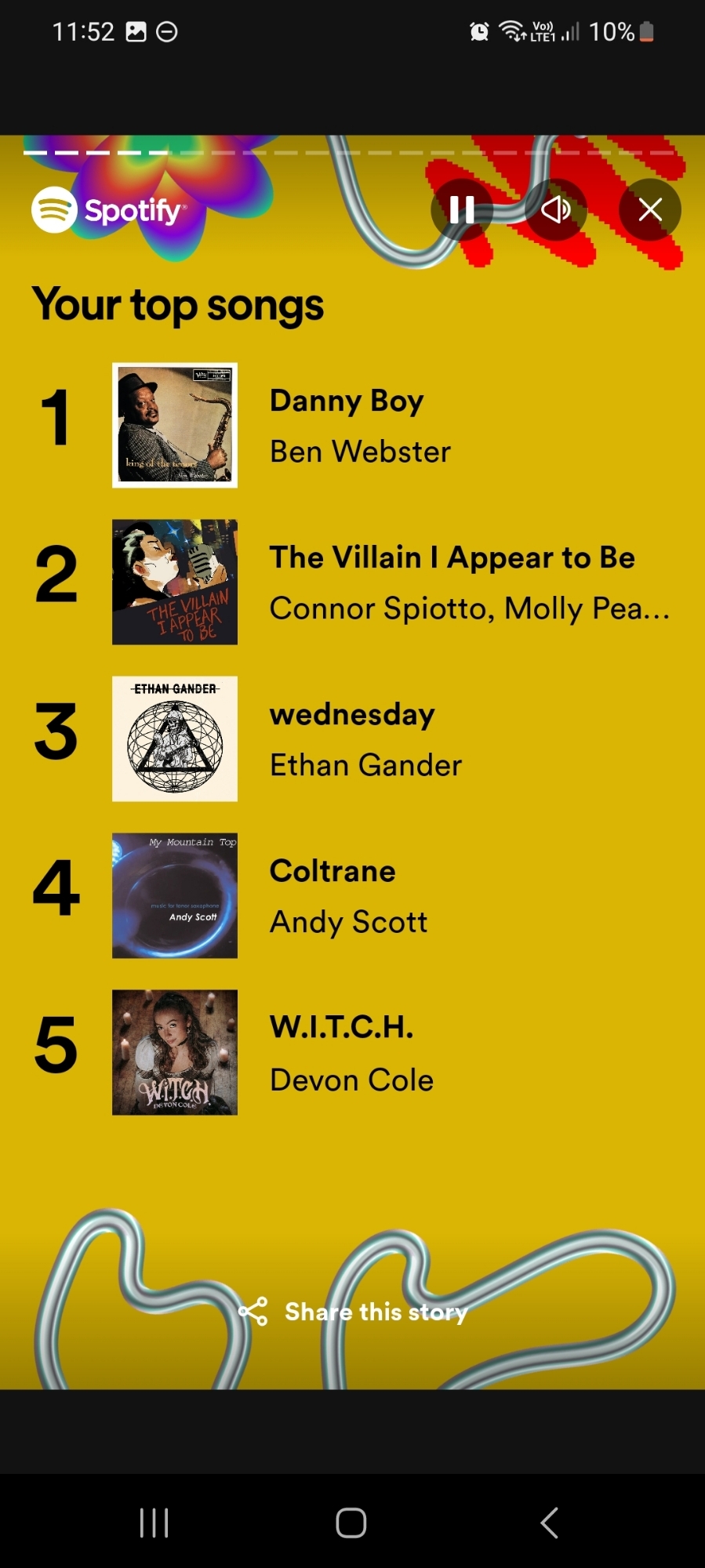
Task: Pause the Wrapped story playback
Action: pyautogui.click(x=462, y=209)
